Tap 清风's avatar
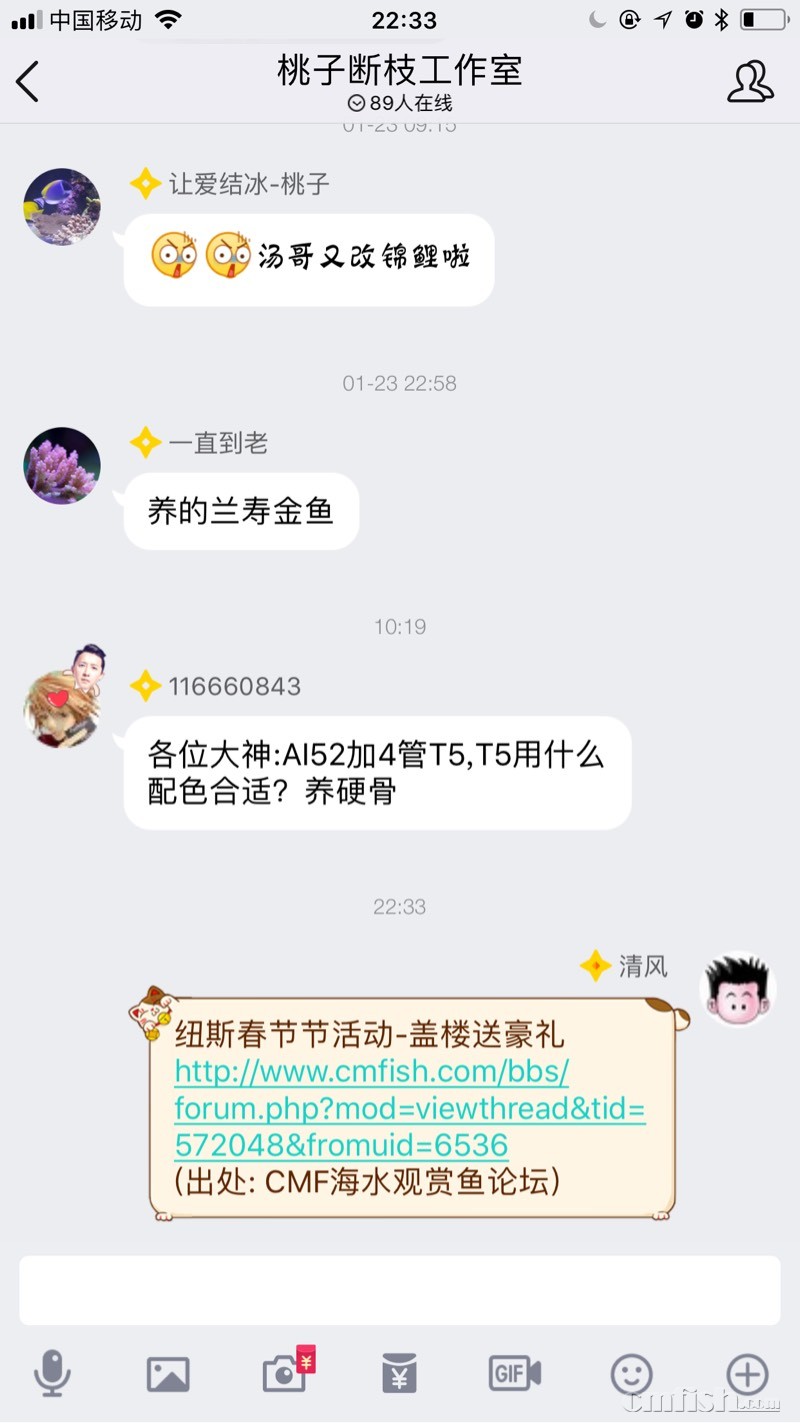Image resolution: width=800 pixels, height=1423 pixels. click(x=738, y=989)
